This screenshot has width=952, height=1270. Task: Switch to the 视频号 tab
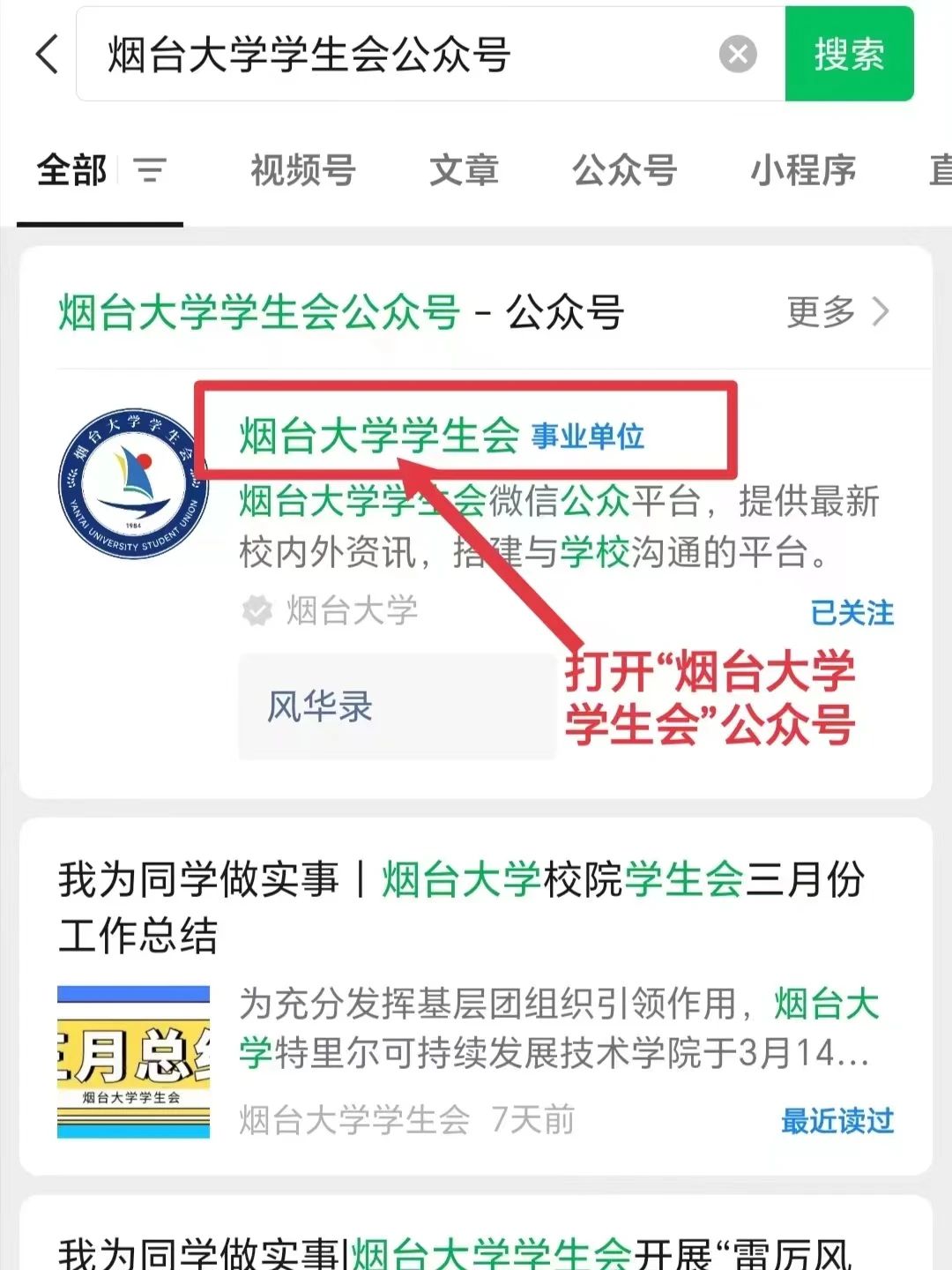(x=302, y=170)
